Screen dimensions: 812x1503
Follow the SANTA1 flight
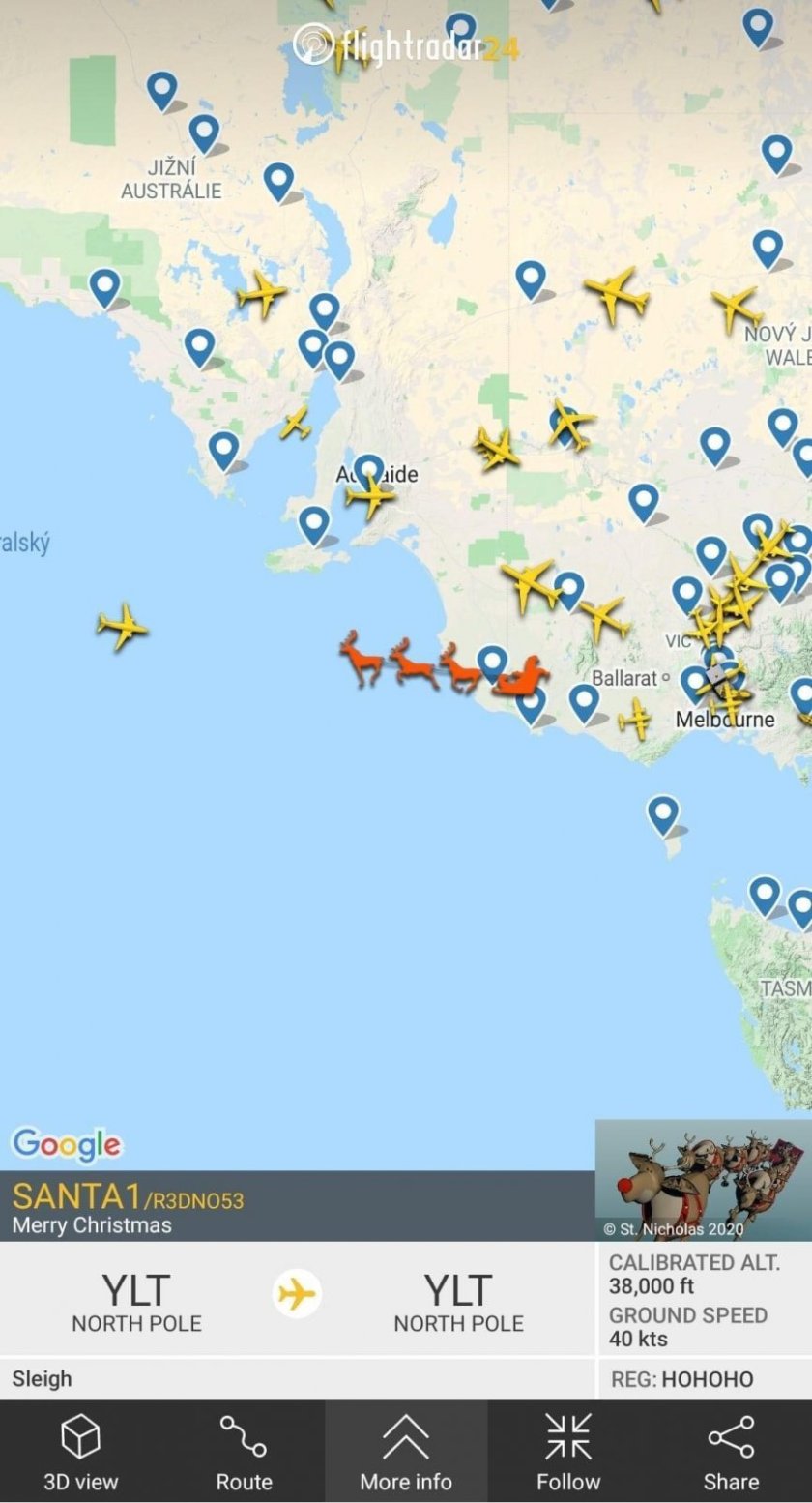coord(568,1452)
